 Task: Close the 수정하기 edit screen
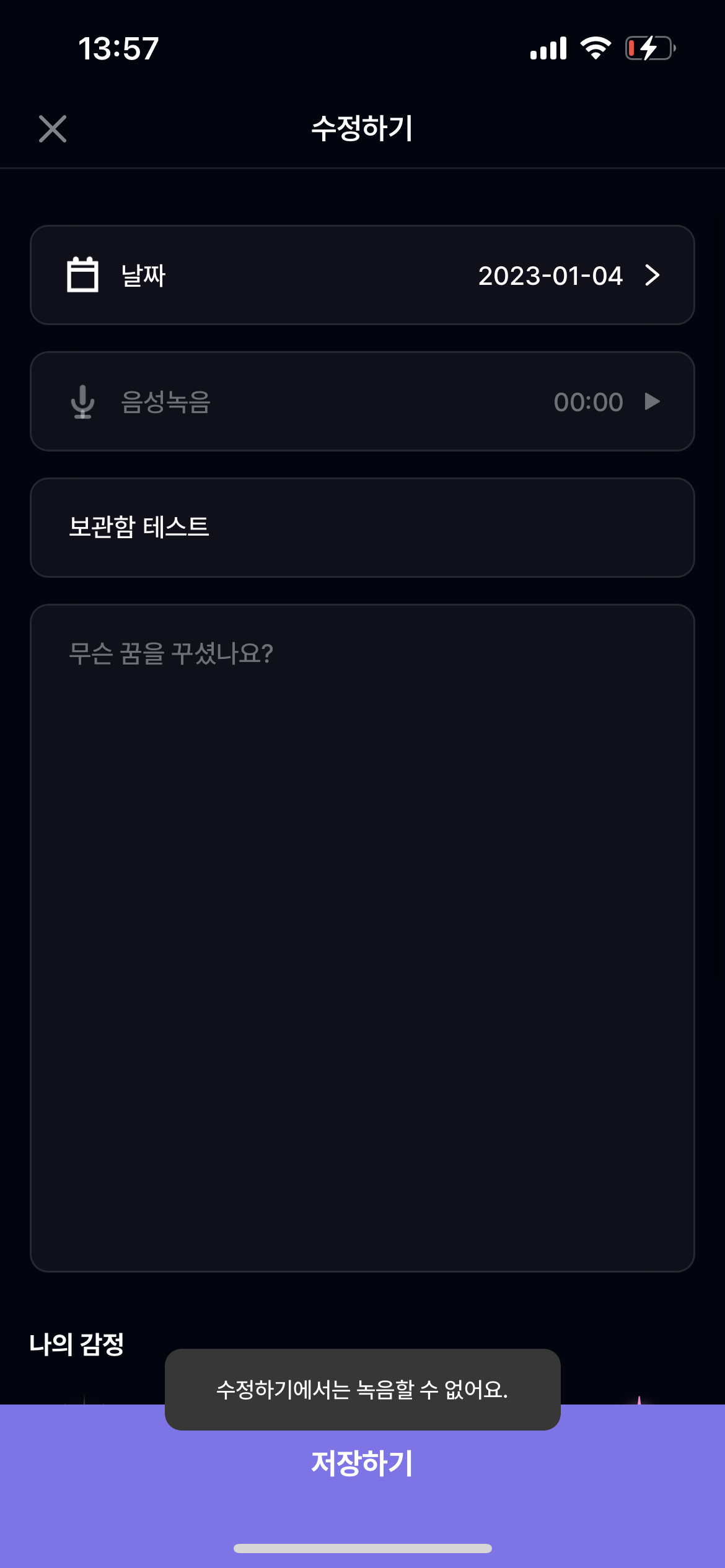(x=53, y=129)
